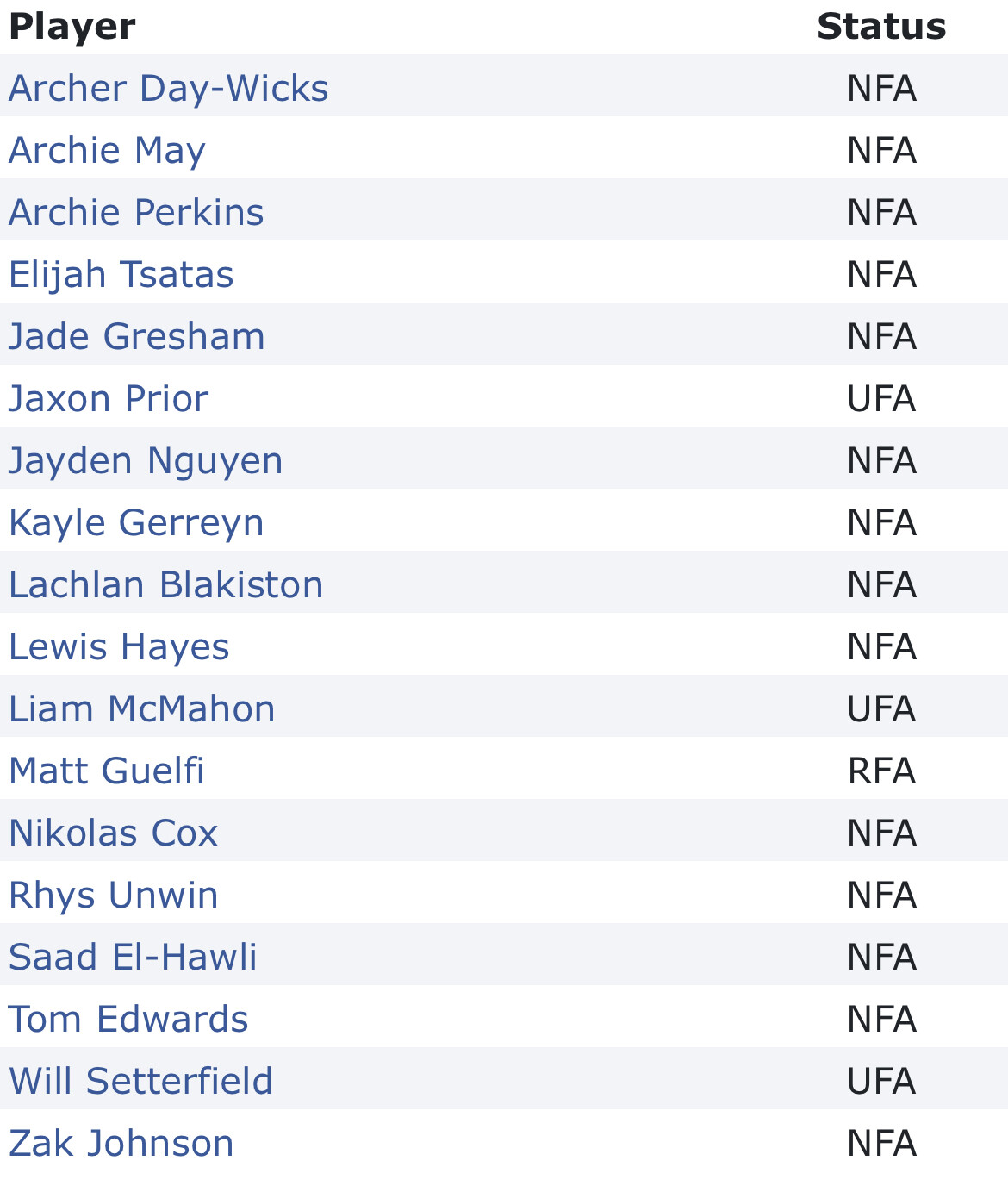Select the Tom Edwards link

(128, 1019)
